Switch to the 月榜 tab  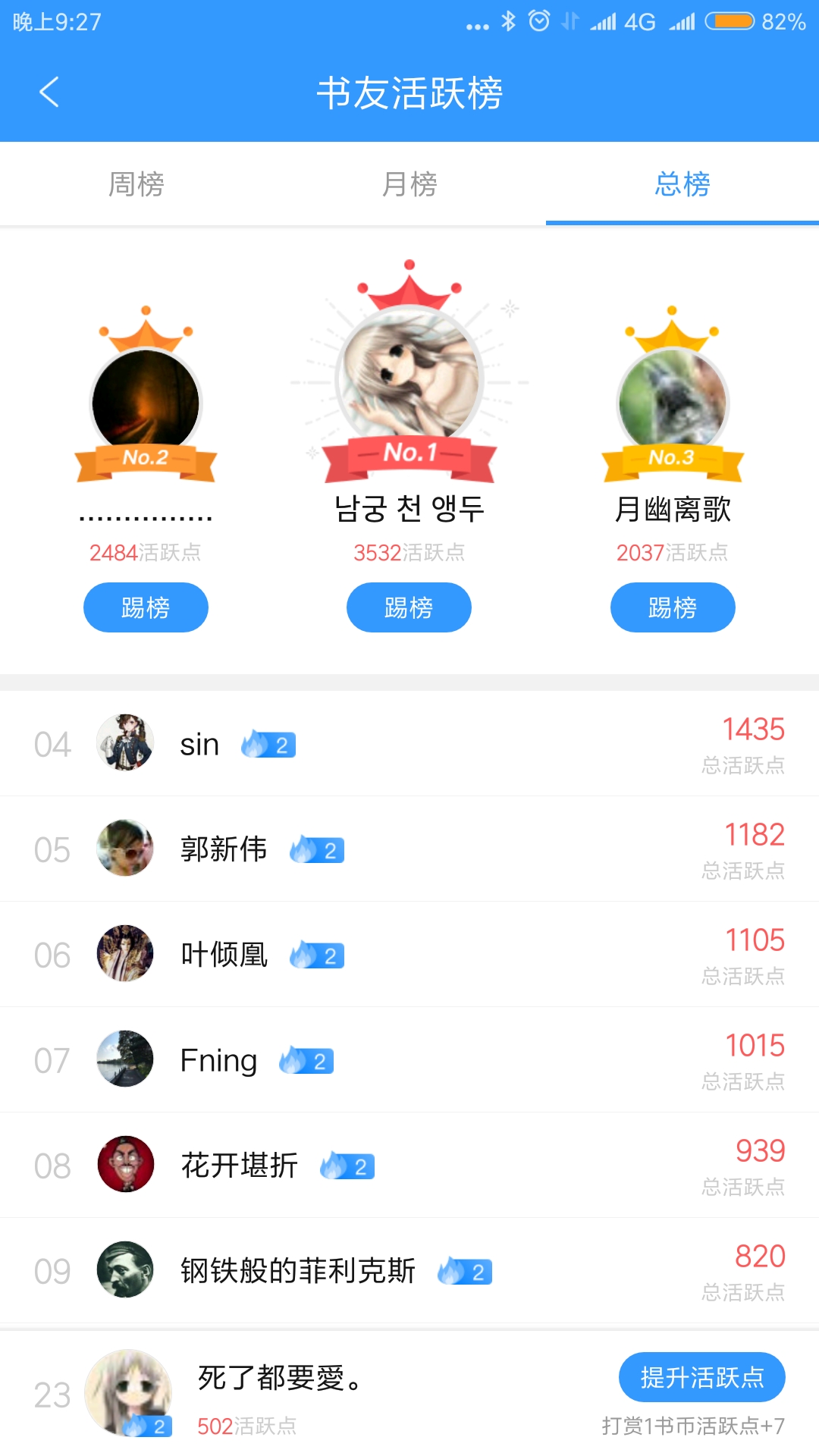point(409,184)
